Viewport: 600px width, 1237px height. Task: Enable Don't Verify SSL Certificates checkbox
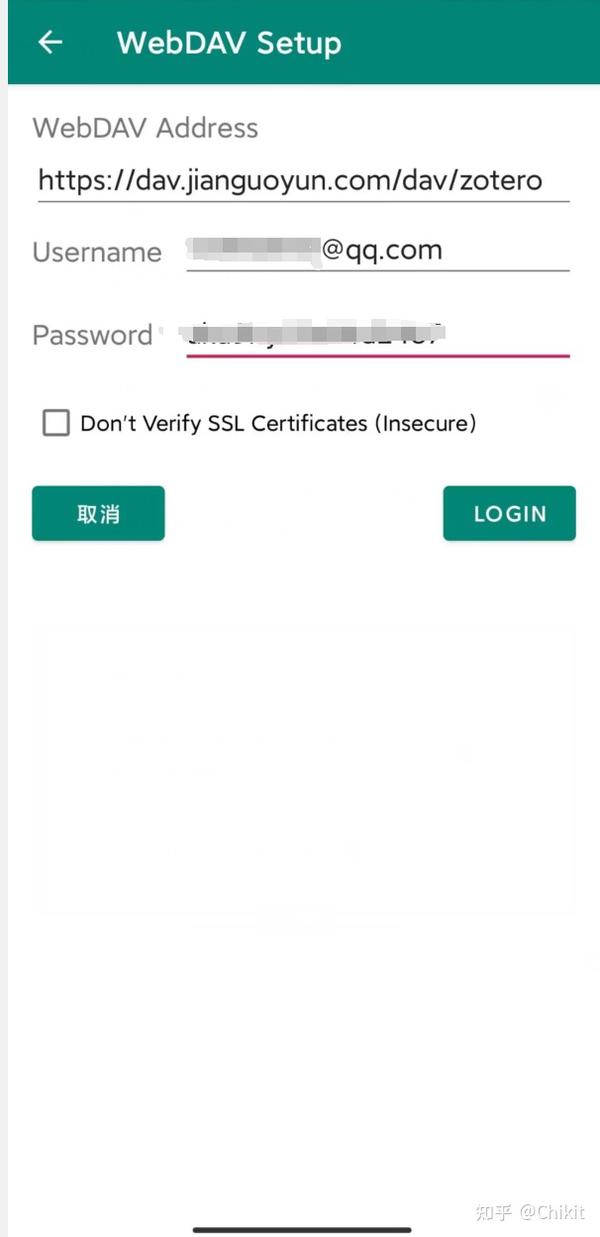[56, 423]
